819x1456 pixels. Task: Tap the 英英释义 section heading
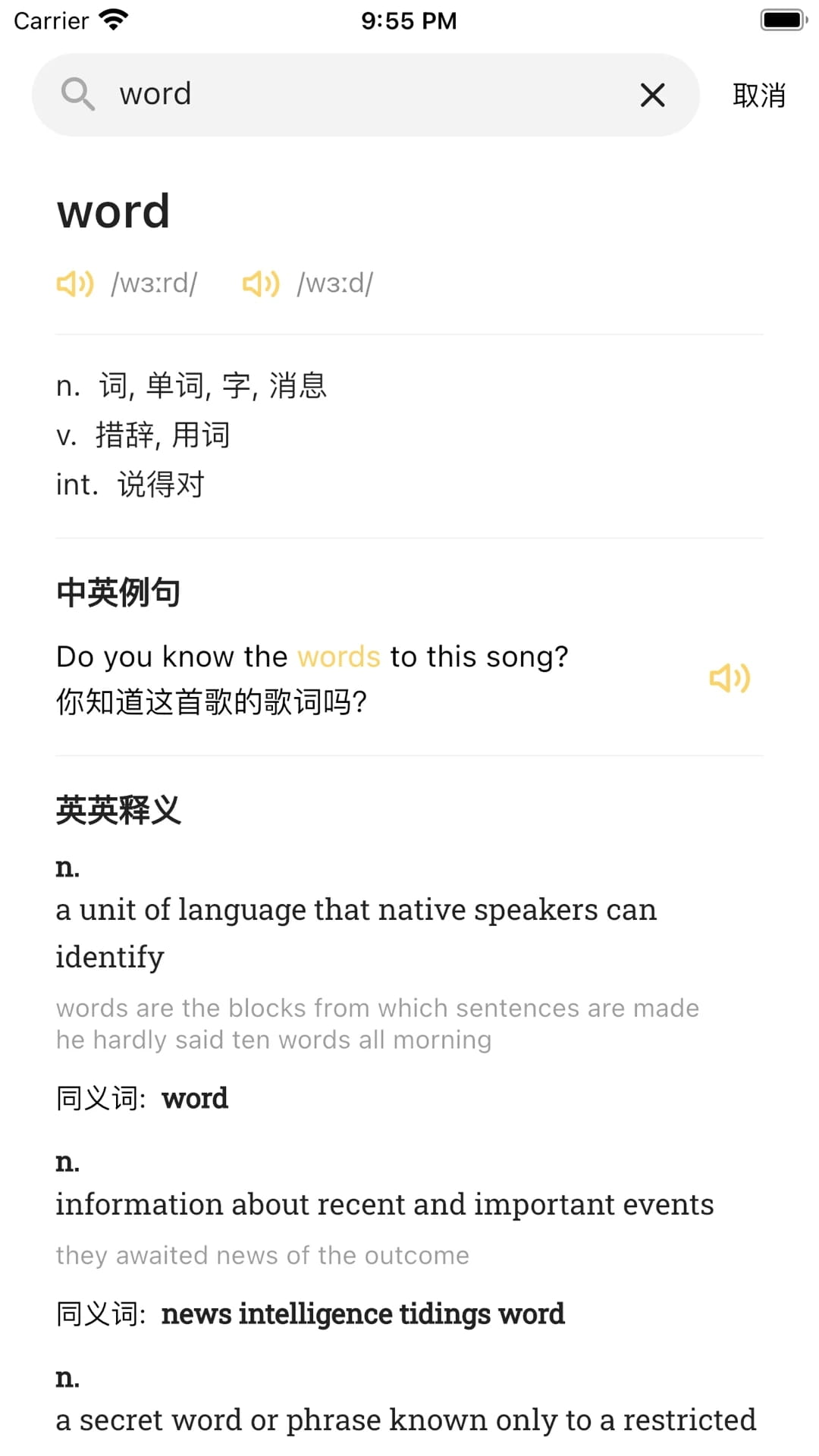coord(118,809)
